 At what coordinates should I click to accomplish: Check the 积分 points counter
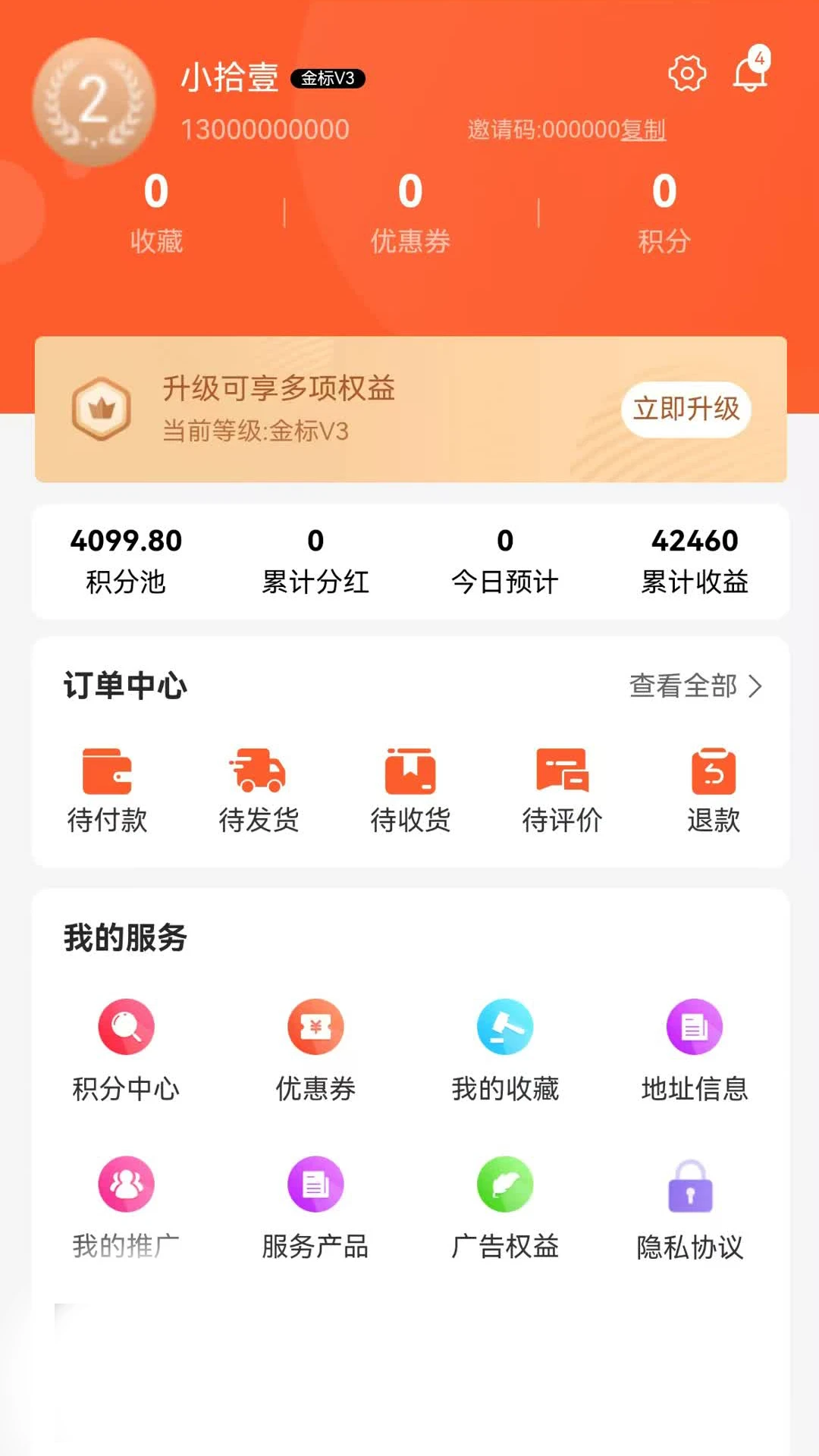point(664,216)
